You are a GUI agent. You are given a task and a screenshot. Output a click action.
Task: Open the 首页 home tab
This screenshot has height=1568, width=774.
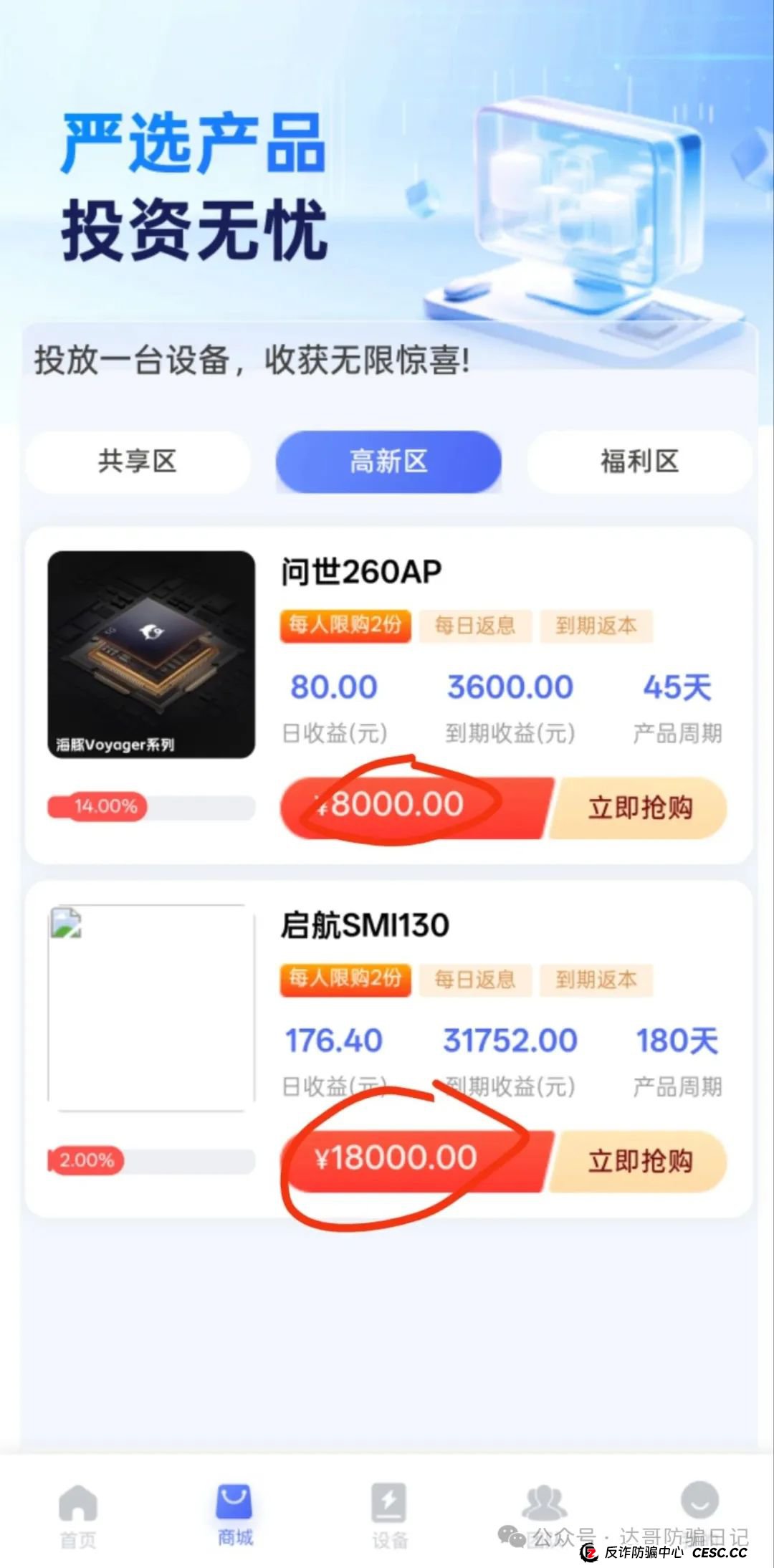77,1512
